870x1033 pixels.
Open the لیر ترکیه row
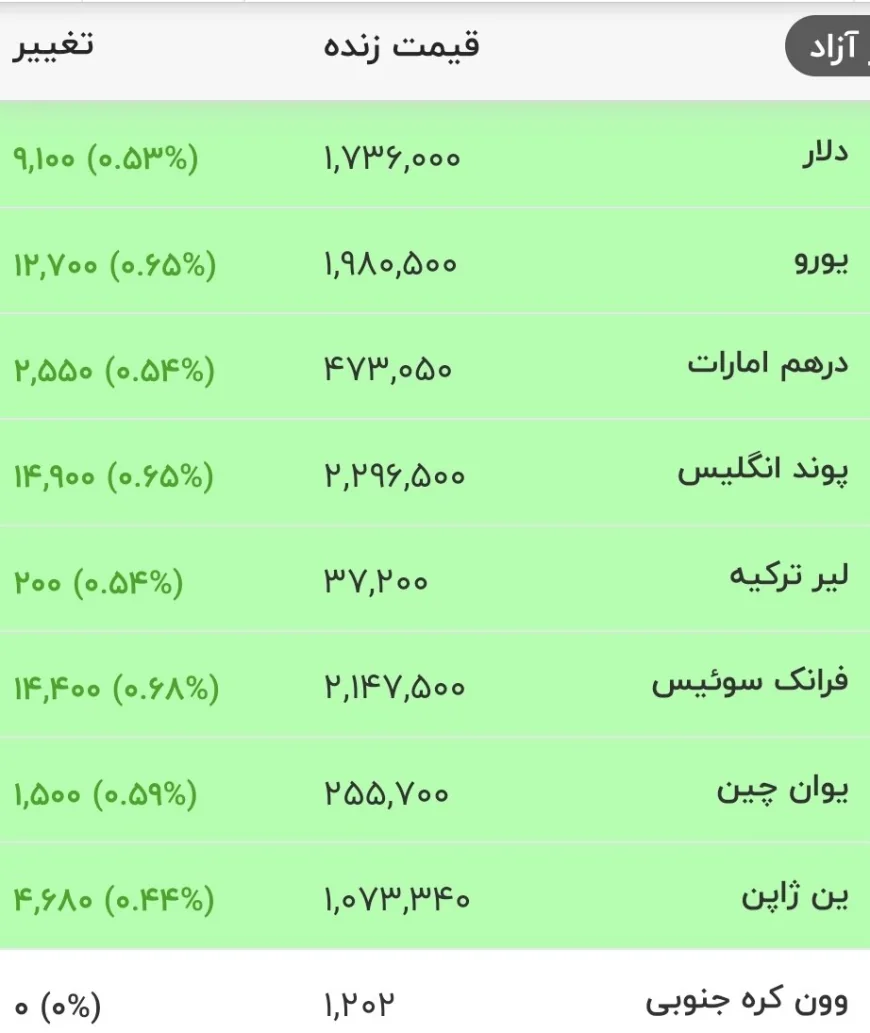(x=435, y=578)
